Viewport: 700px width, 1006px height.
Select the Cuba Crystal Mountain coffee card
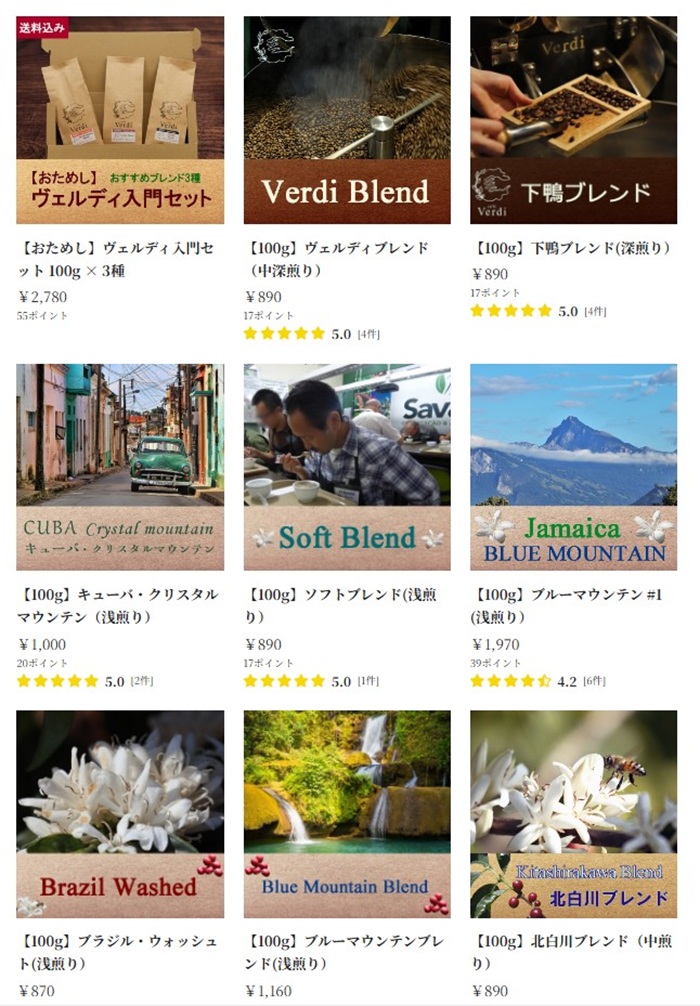click(120, 467)
